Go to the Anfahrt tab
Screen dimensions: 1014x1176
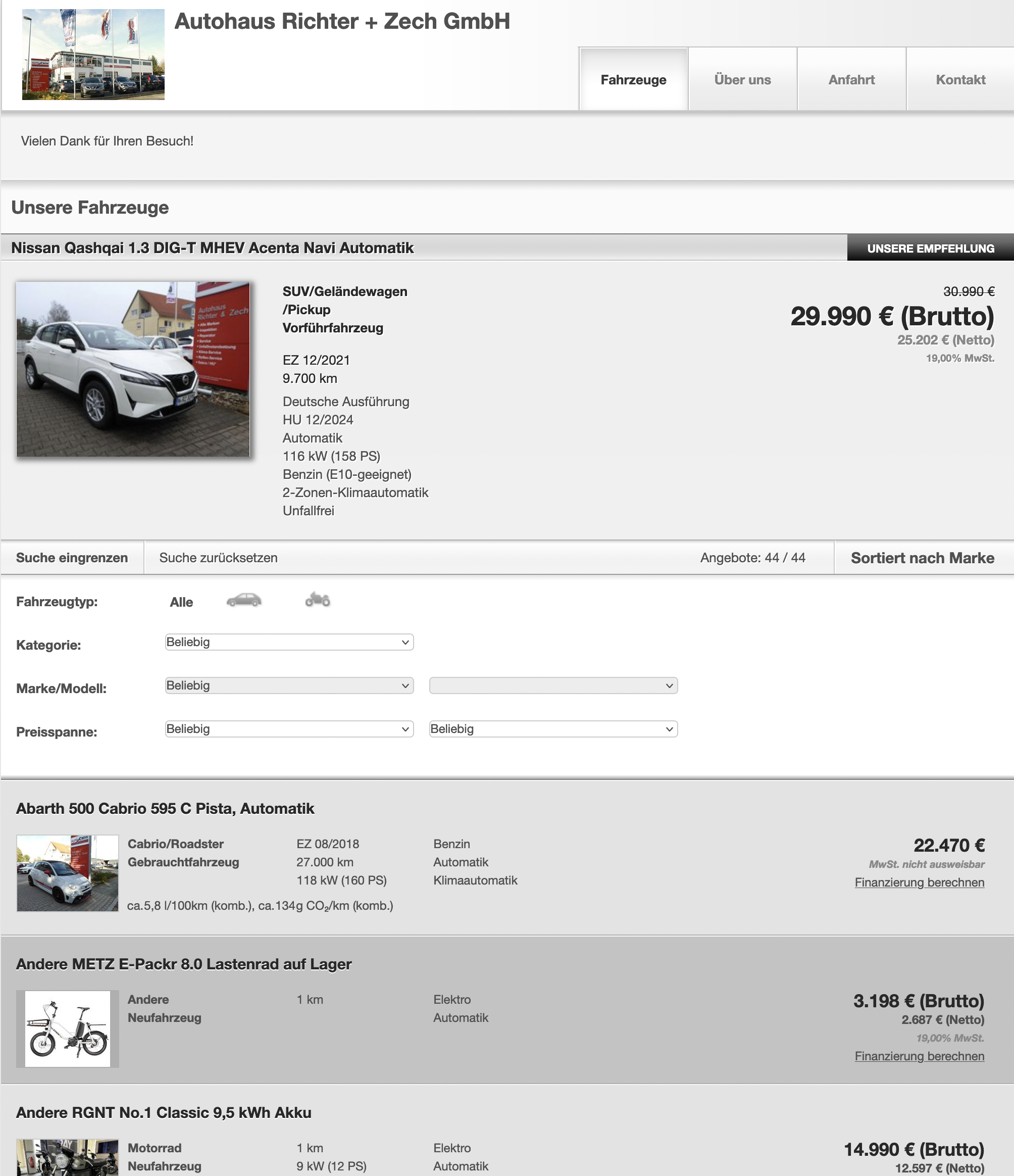(851, 80)
